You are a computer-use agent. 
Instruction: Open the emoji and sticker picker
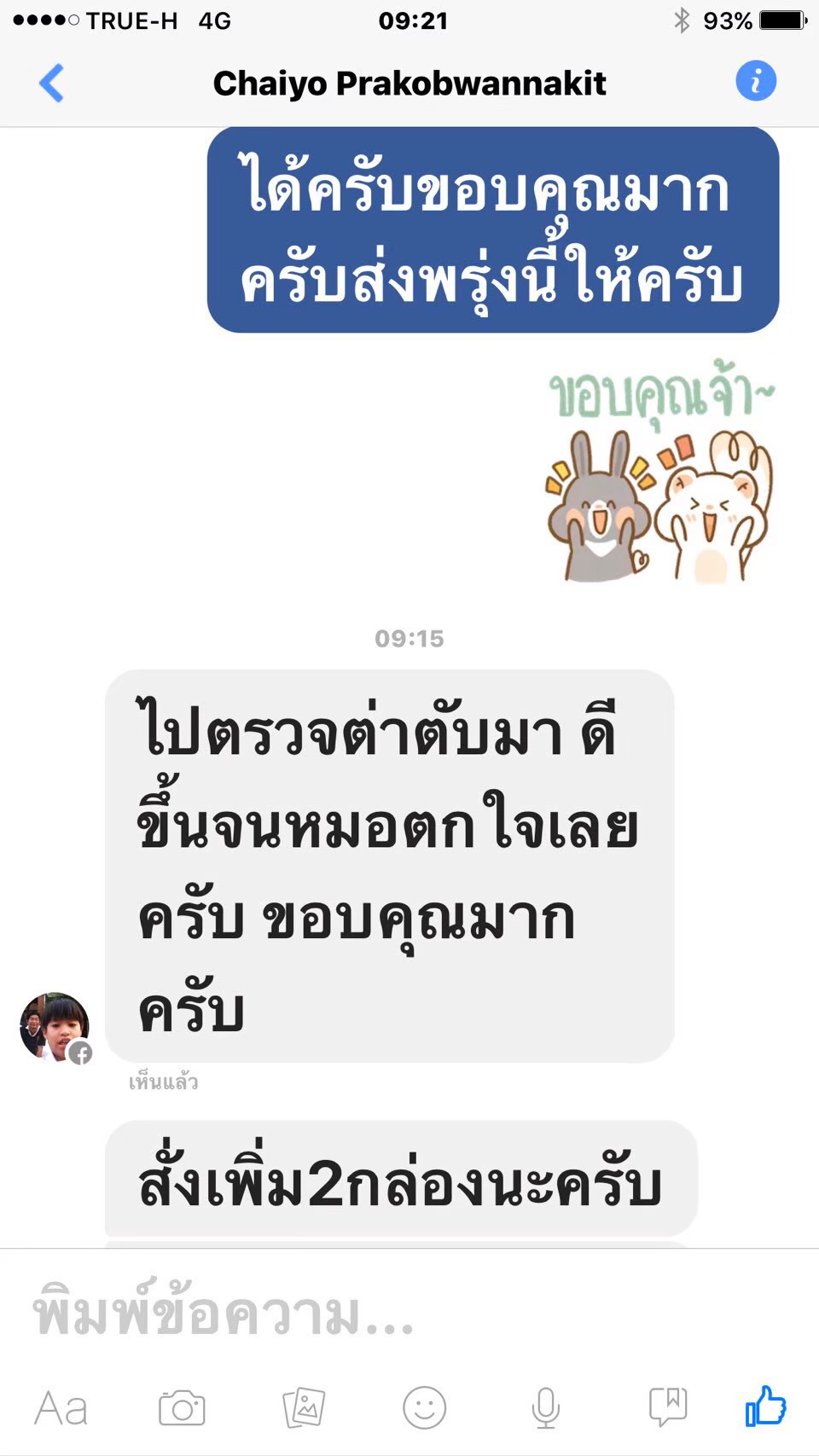click(425, 1407)
